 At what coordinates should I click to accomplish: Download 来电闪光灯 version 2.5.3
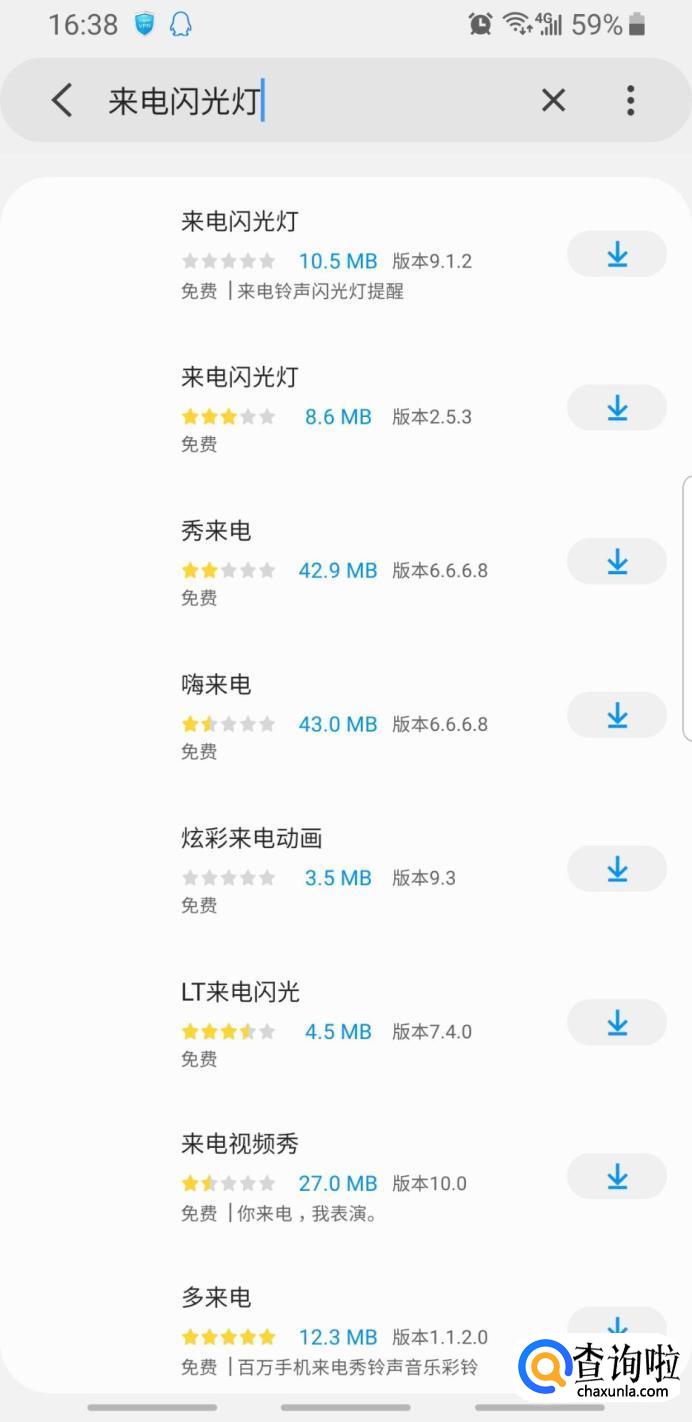pyautogui.click(x=616, y=408)
